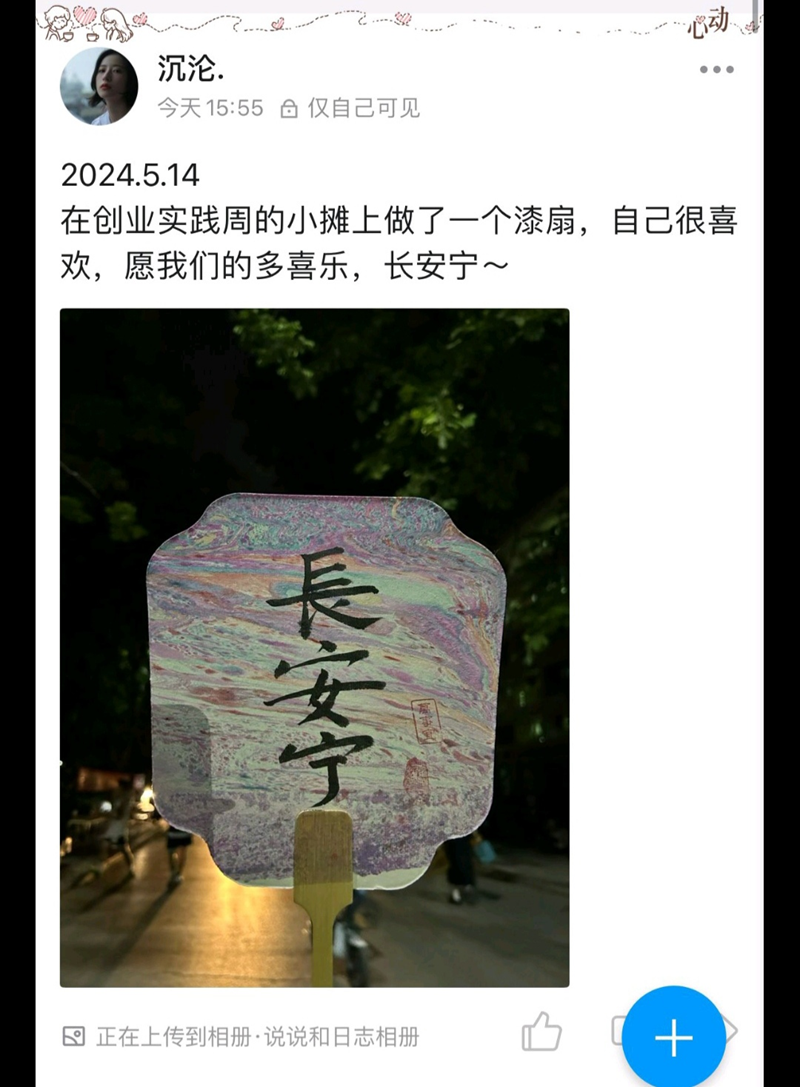Change the 仅自己可见 visibility setting
Image resolution: width=800 pixels, height=1087 pixels.
coord(350,108)
